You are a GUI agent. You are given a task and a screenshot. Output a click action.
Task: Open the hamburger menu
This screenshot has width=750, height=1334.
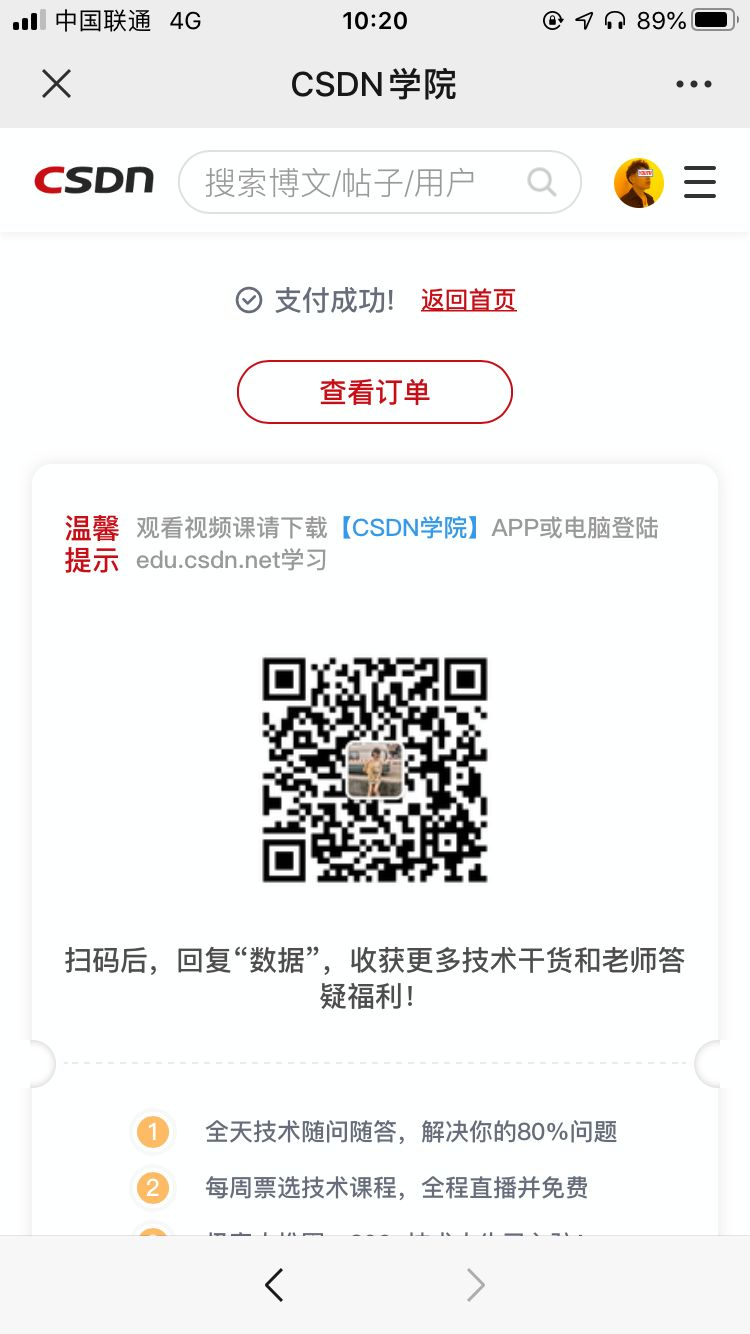click(700, 182)
